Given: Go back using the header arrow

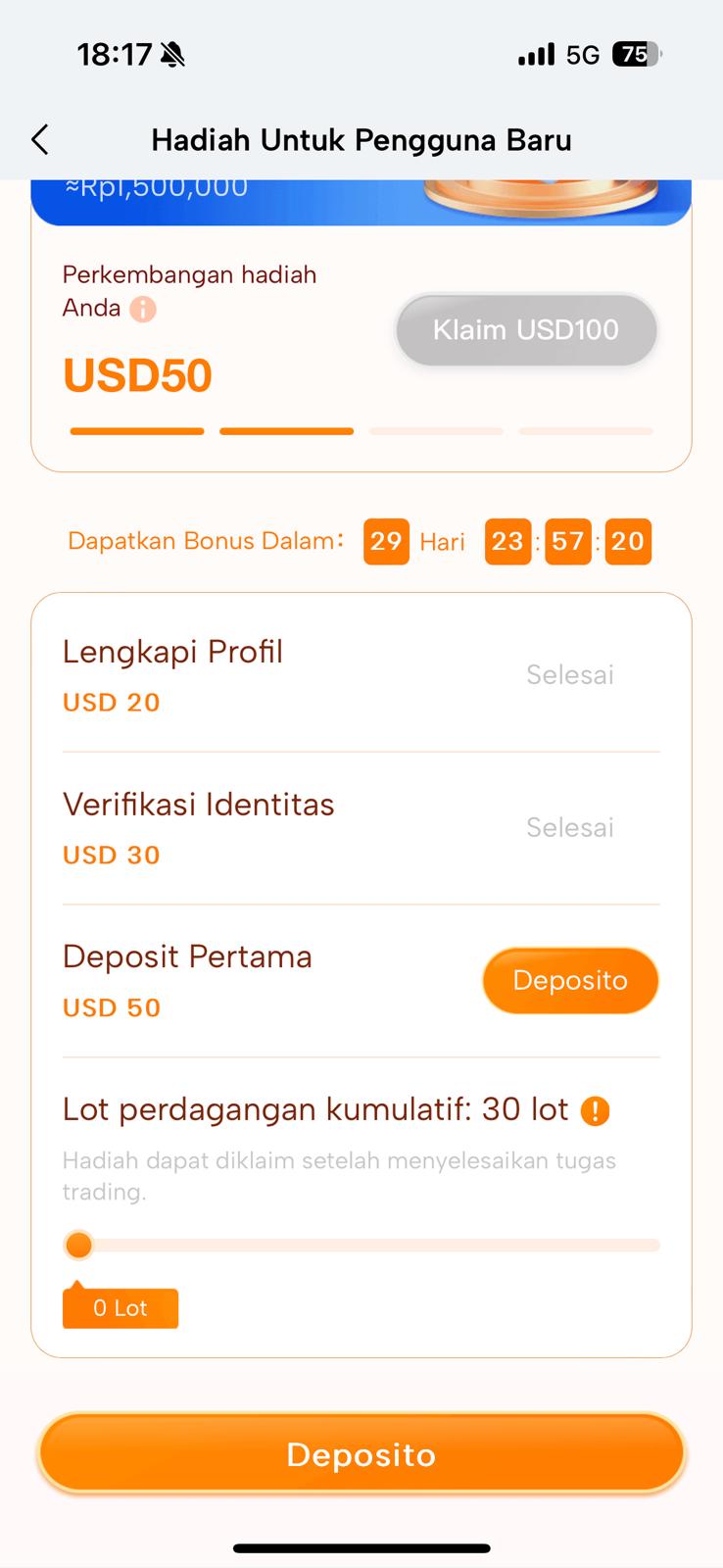Looking at the screenshot, I should pyautogui.click(x=40, y=140).
